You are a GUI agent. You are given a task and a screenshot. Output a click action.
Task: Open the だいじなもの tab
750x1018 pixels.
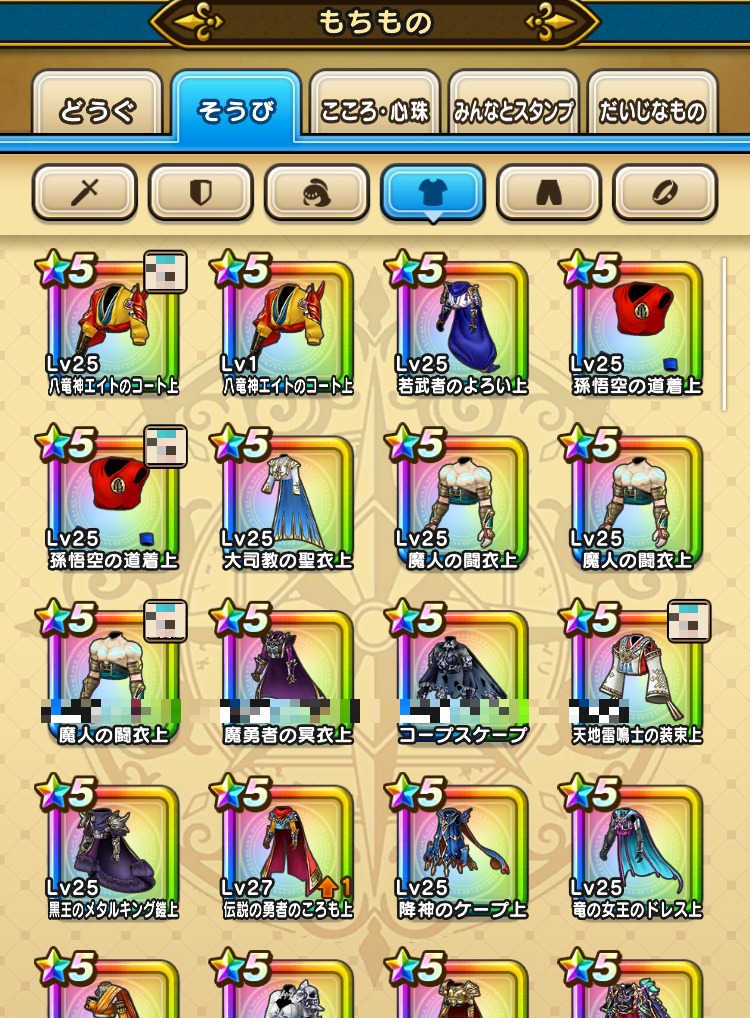click(x=653, y=110)
